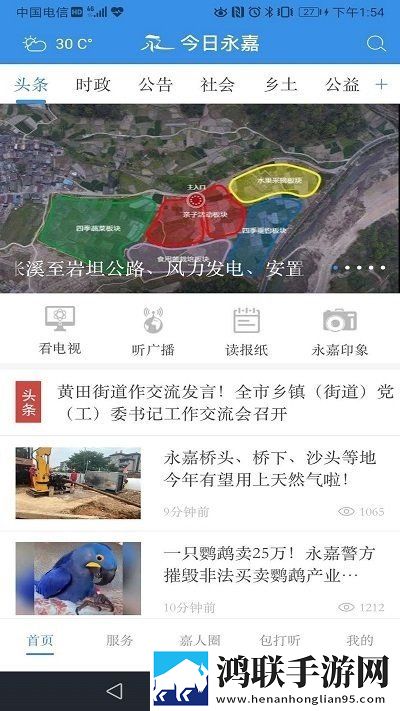Open the article about 鹦鹉 sold for 25万
Image resolution: width=400 pixels, height=711 pixels.
pyautogui.click(x=200, y=578)
